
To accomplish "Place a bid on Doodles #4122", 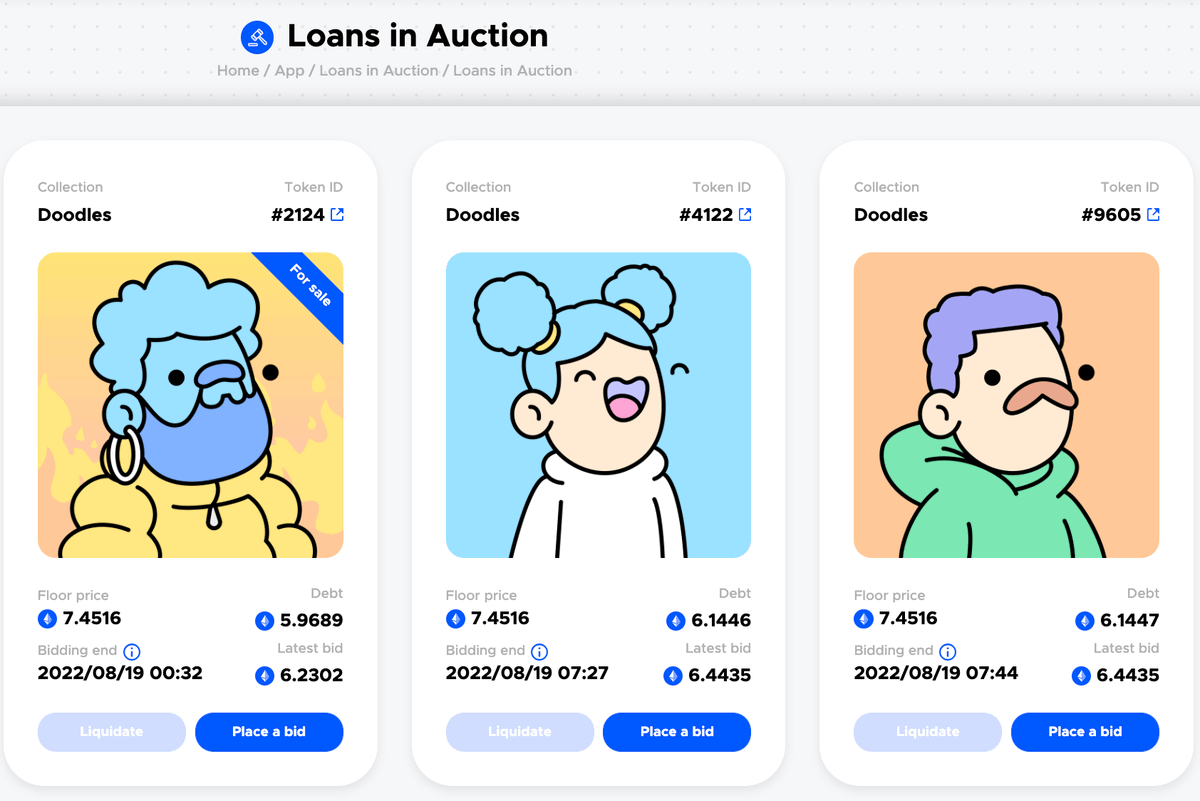I will click(677, 732).
